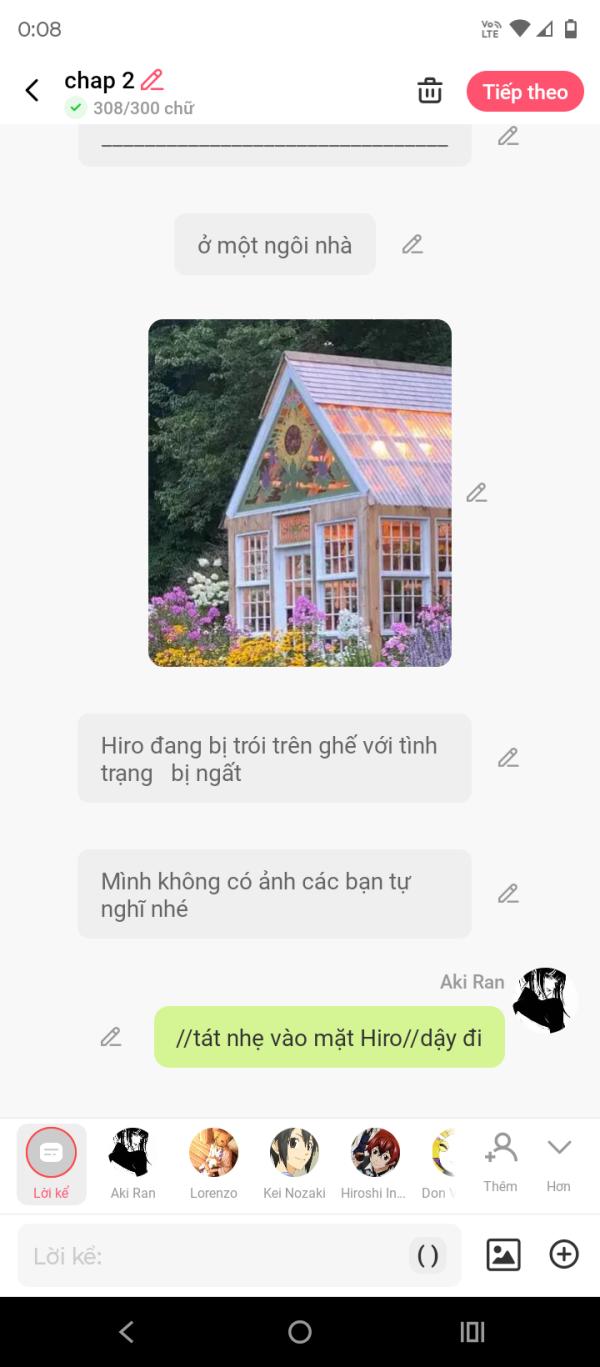Viewport: 600px width, 1367px height.
Task: Edit the 'Mình không có ảnh' narration
Action: (x=509, y=893)
